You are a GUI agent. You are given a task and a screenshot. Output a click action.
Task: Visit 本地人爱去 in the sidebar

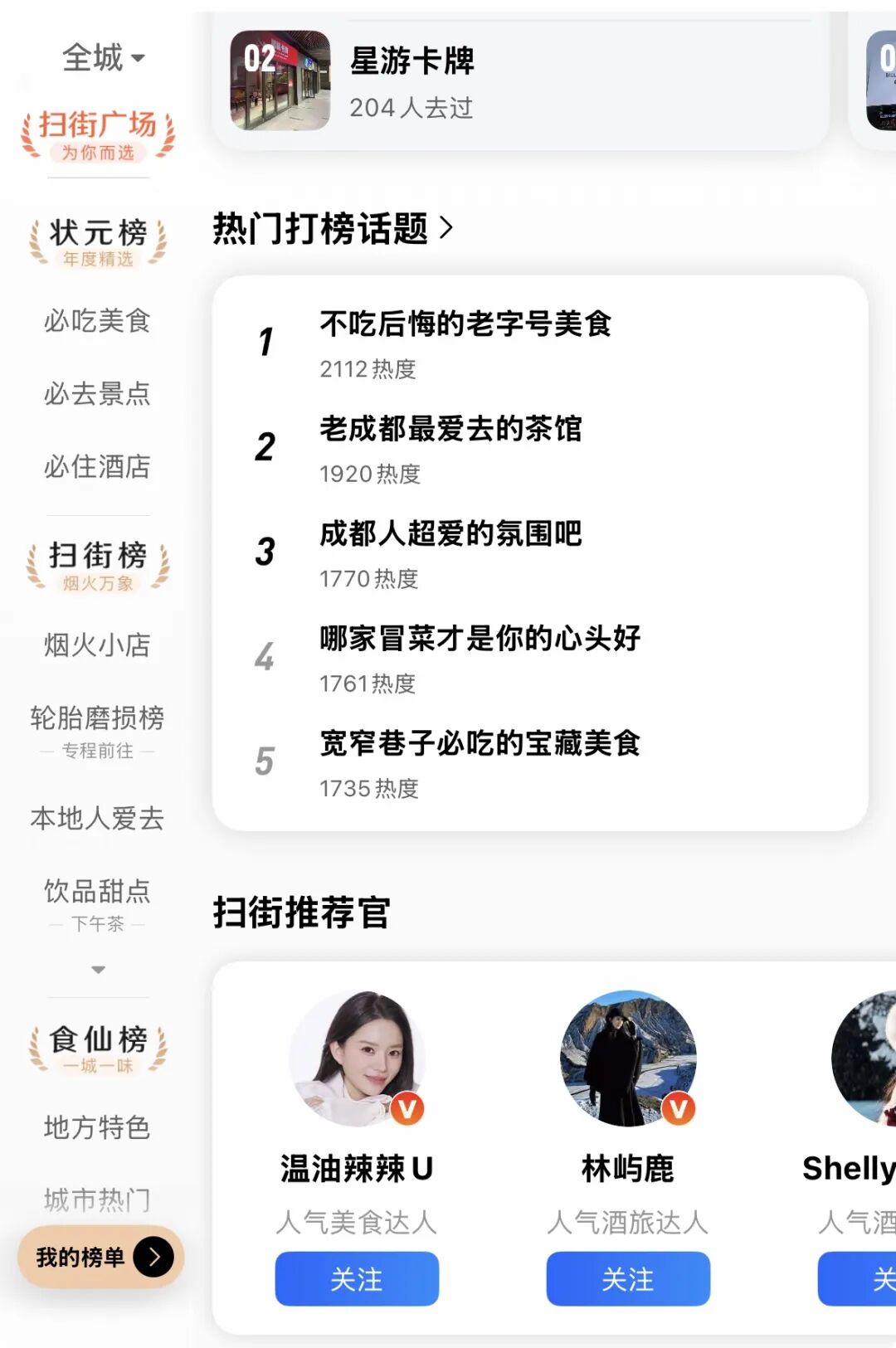pos(99,819)
